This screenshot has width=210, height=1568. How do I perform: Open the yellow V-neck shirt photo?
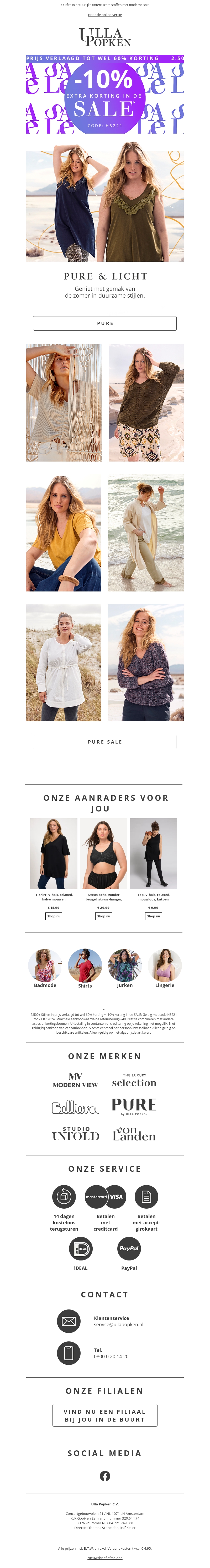[64, 533]
